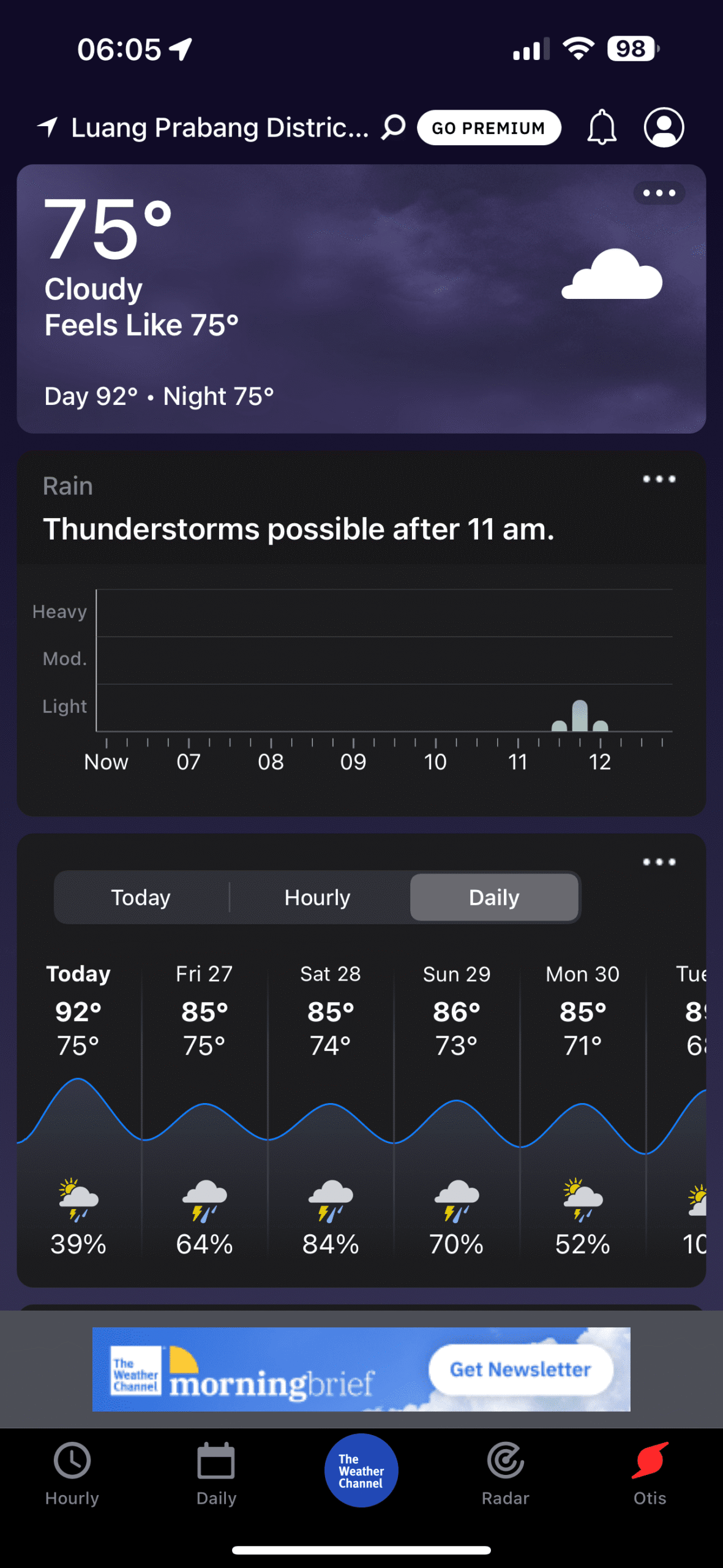Open the notifications bell

tap(601, 127)
